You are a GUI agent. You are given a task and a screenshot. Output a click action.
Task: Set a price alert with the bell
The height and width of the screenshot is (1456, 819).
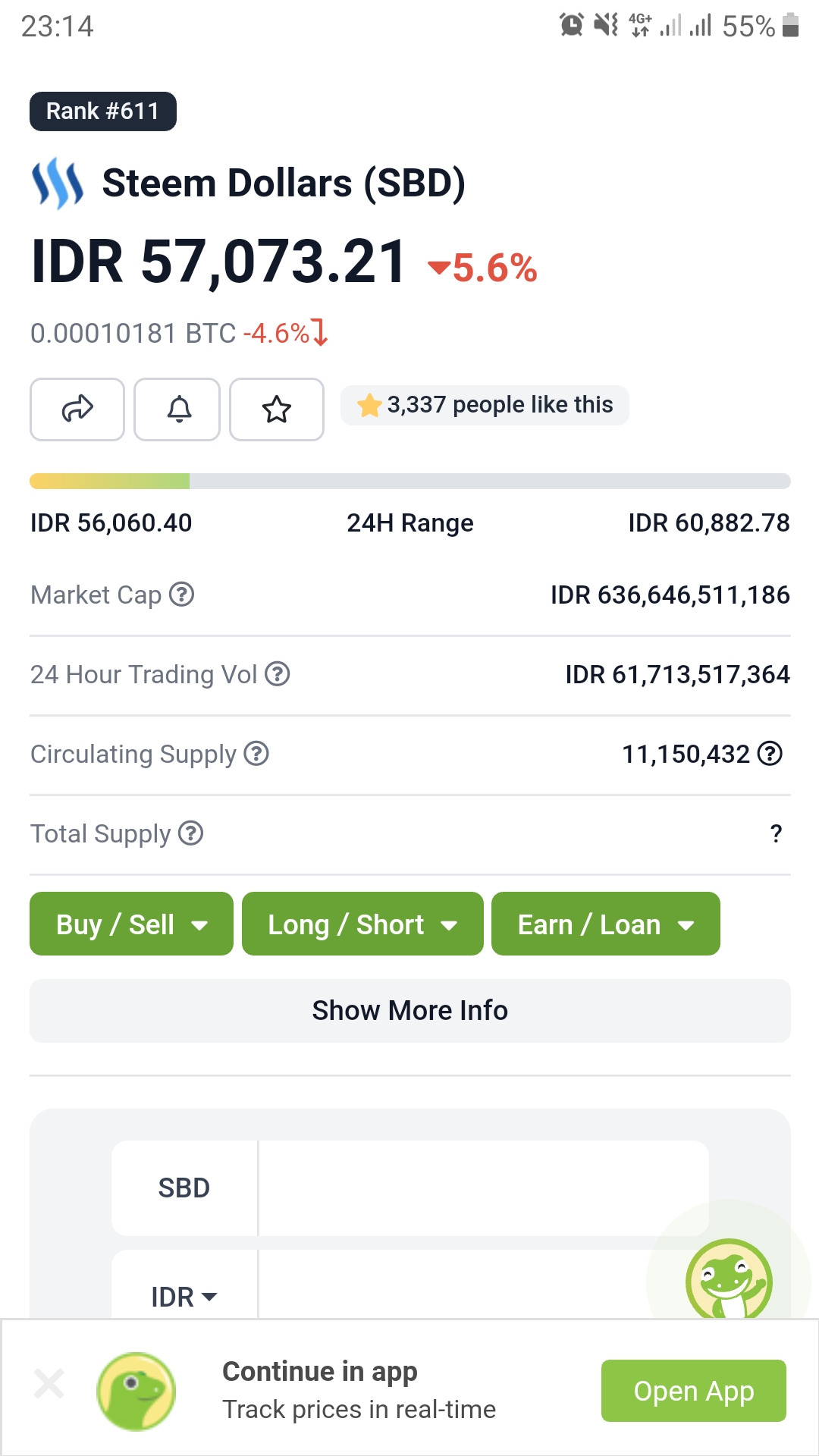tap(177, 409)
